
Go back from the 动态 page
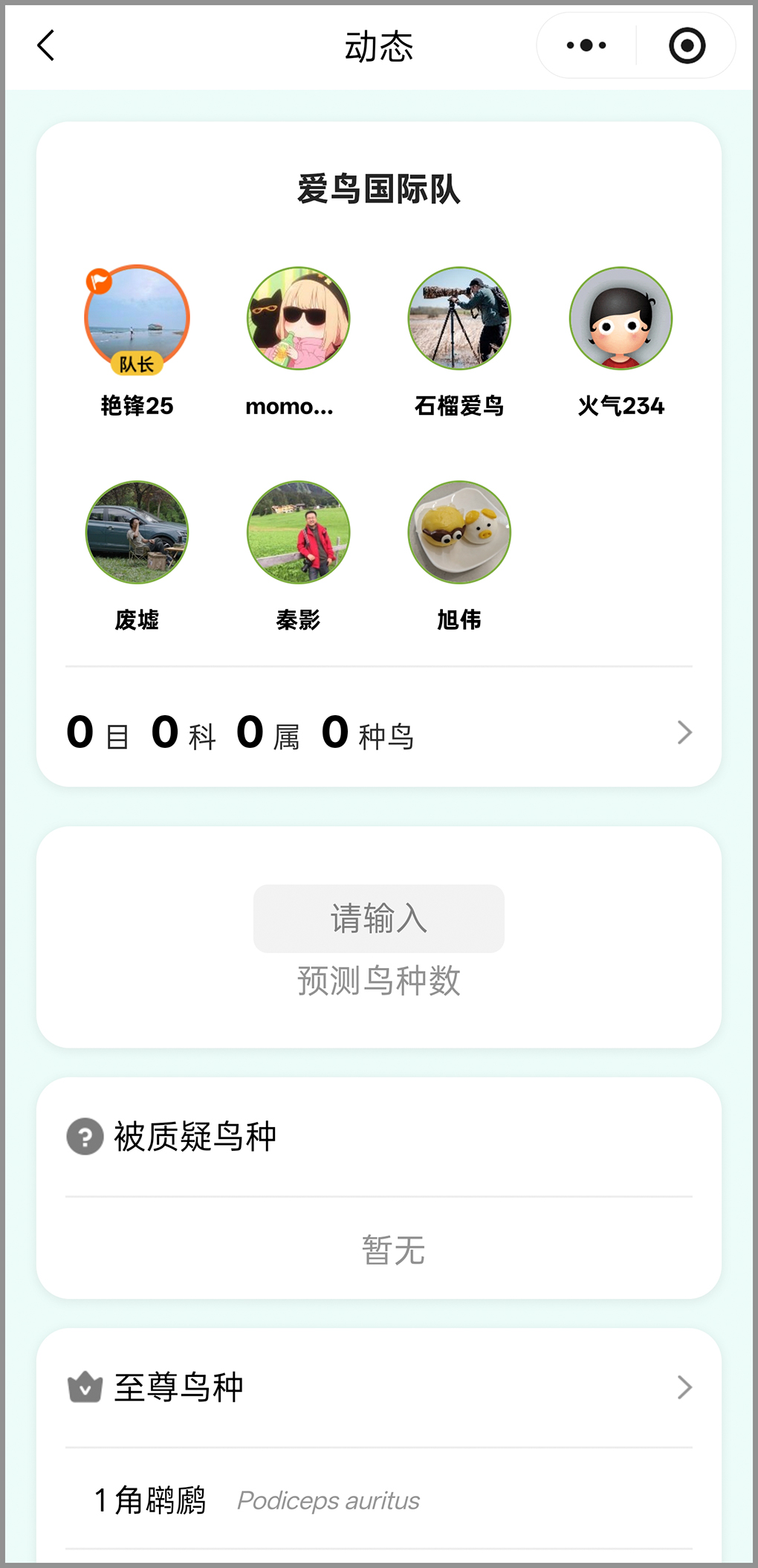pyautogui.click(x=46, y=46)
